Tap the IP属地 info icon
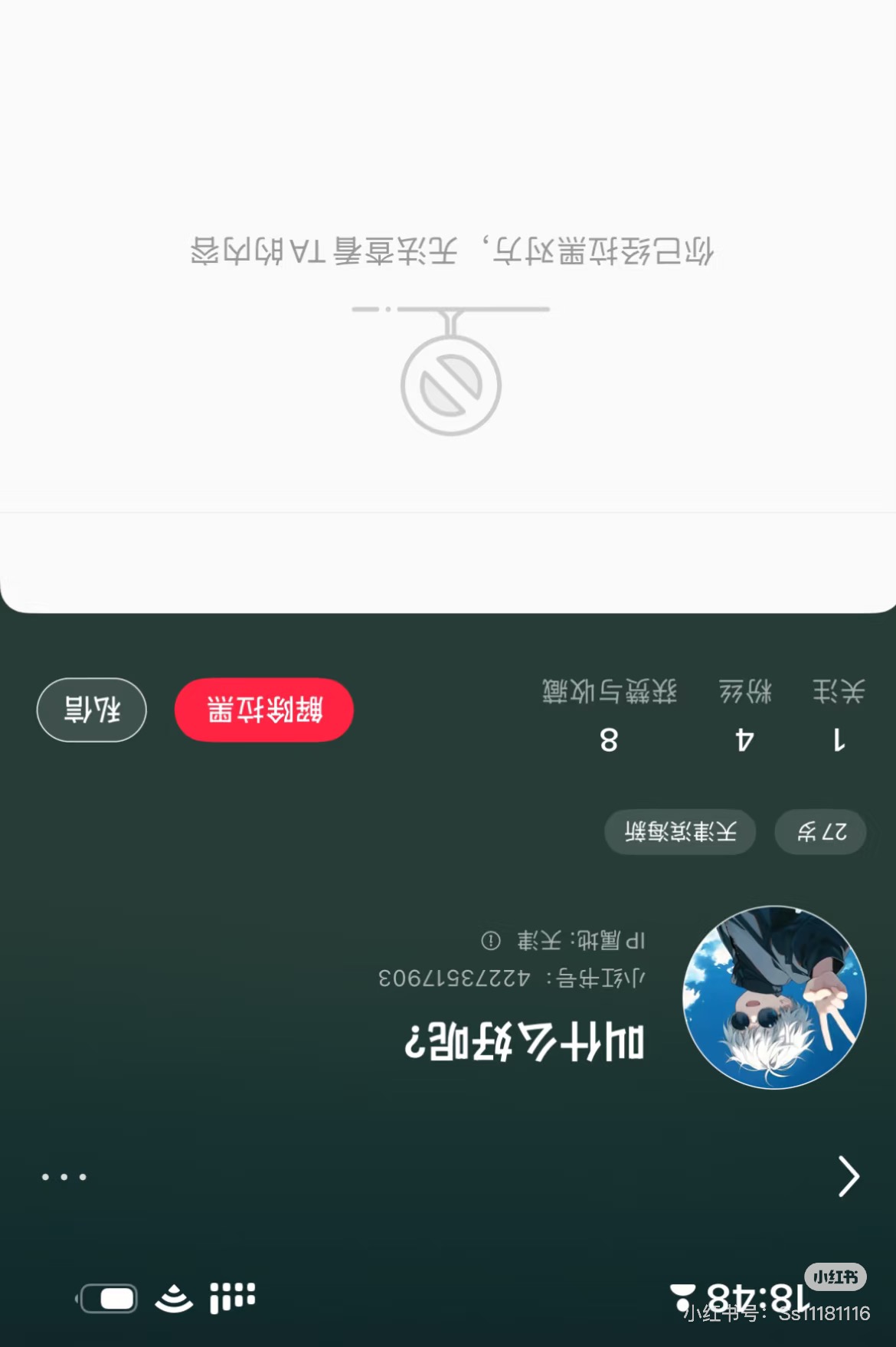This screenshot has height=1347, width=896. click(x=491, y=940)
